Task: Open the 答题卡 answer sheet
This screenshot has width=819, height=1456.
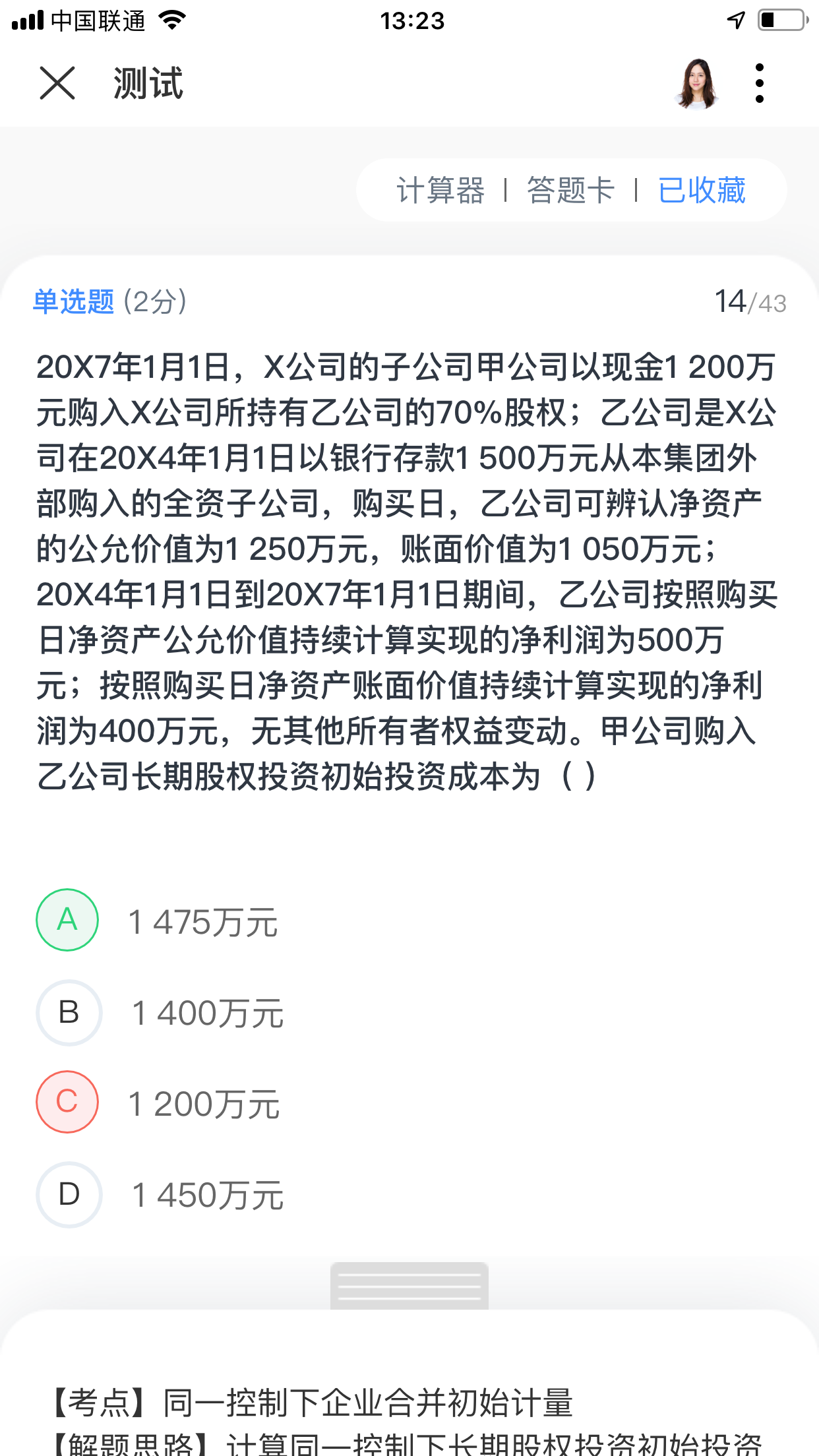Action: [x=570, y=191]
